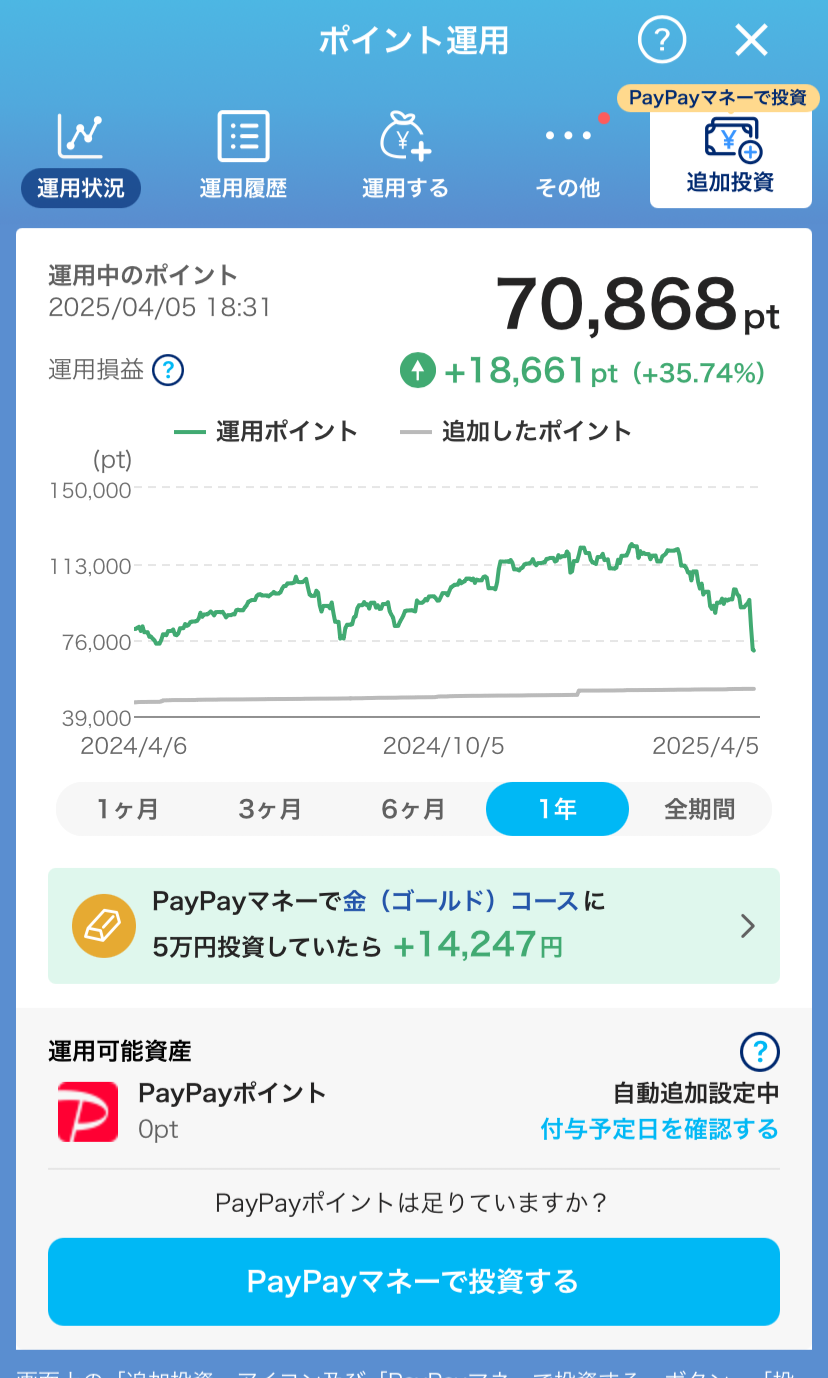Switch chart to 6ヶ月
Screen dimensions: 828x1378
[413, 809]
